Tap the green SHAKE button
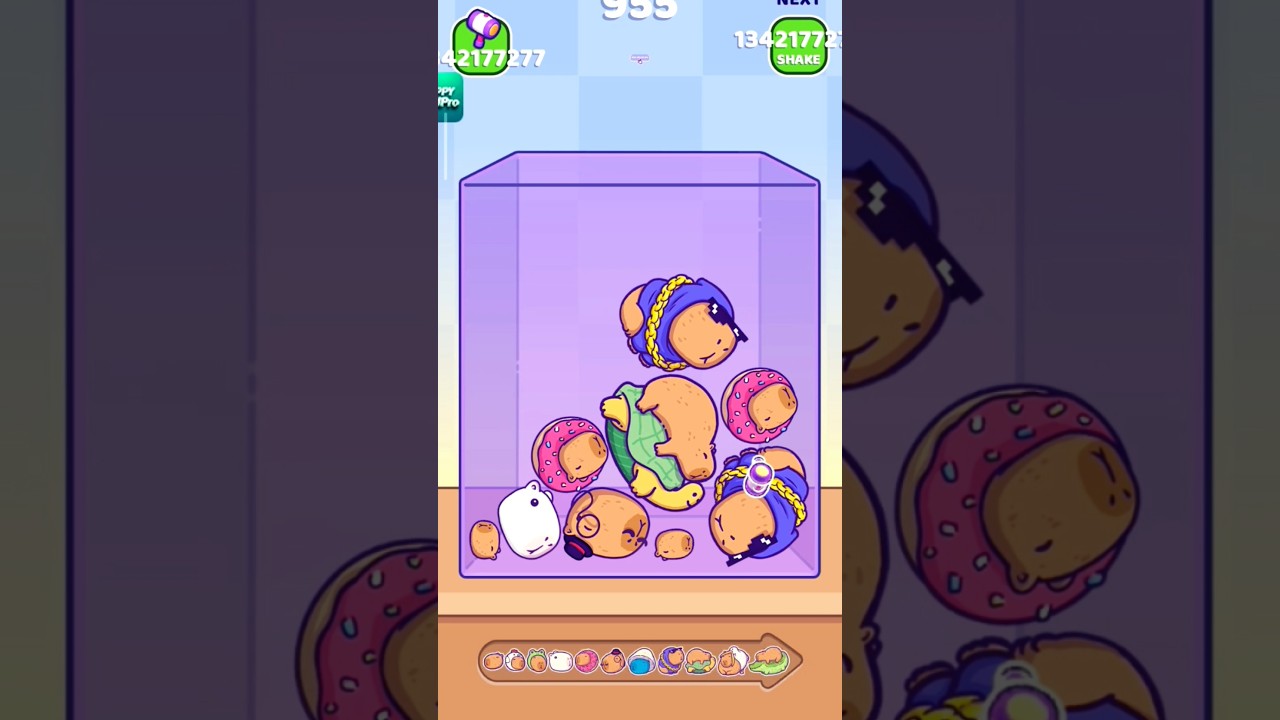Image resolution: width=1280 pixels, height=720 pixels. pos(798,47)
